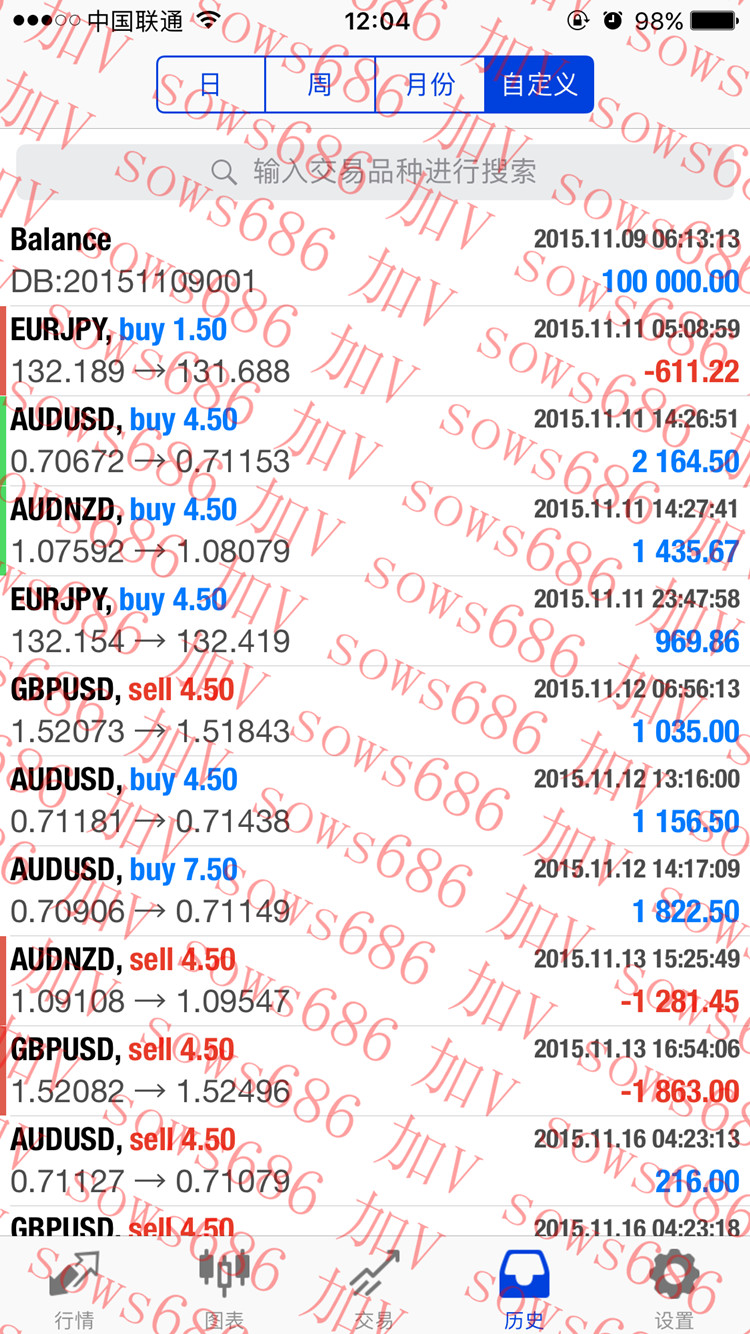
Task: Open the 交易 trade tab
Action: click(x=375, y=1289)
